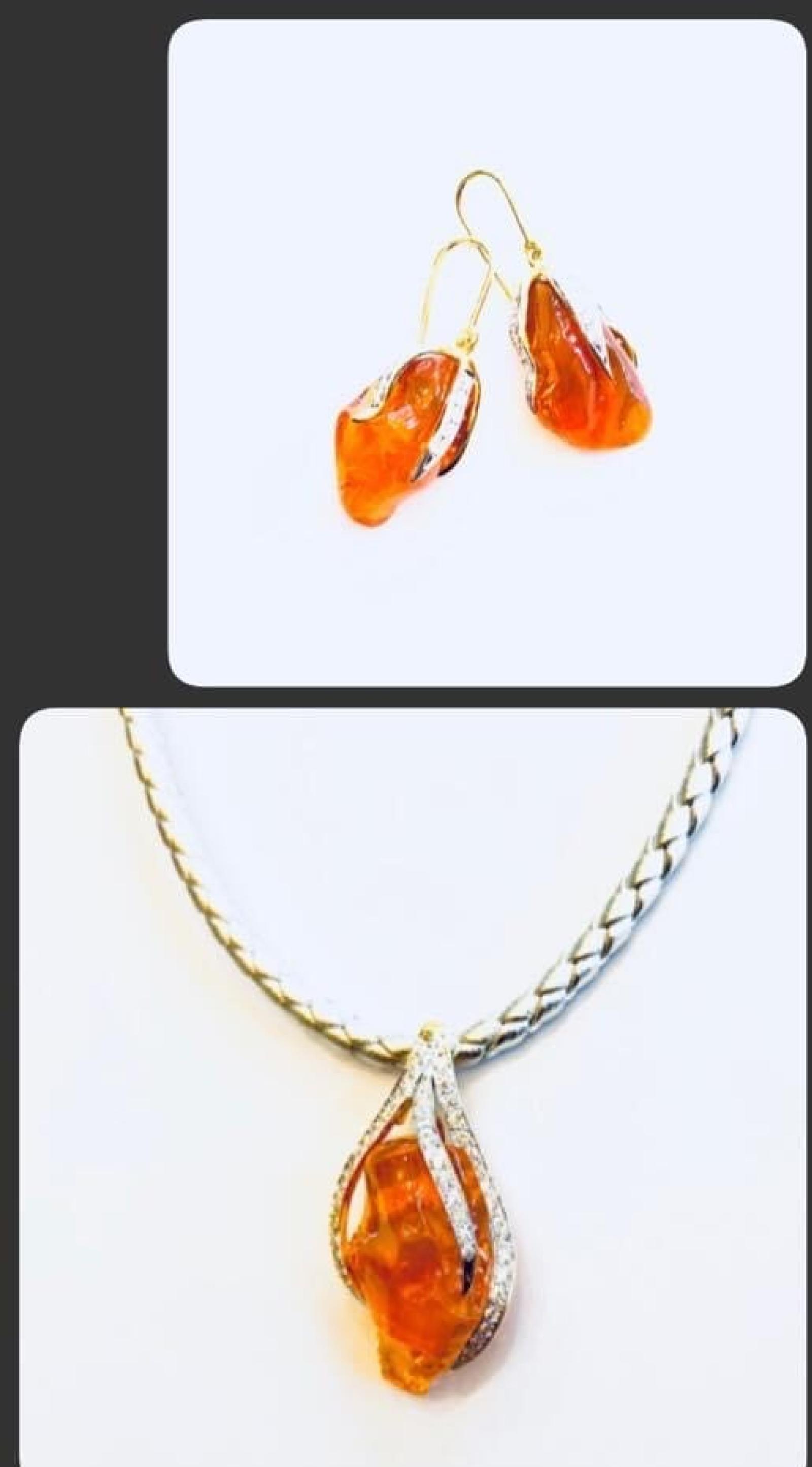Open the orange gemstone earrings photo

tap(487, 353)
